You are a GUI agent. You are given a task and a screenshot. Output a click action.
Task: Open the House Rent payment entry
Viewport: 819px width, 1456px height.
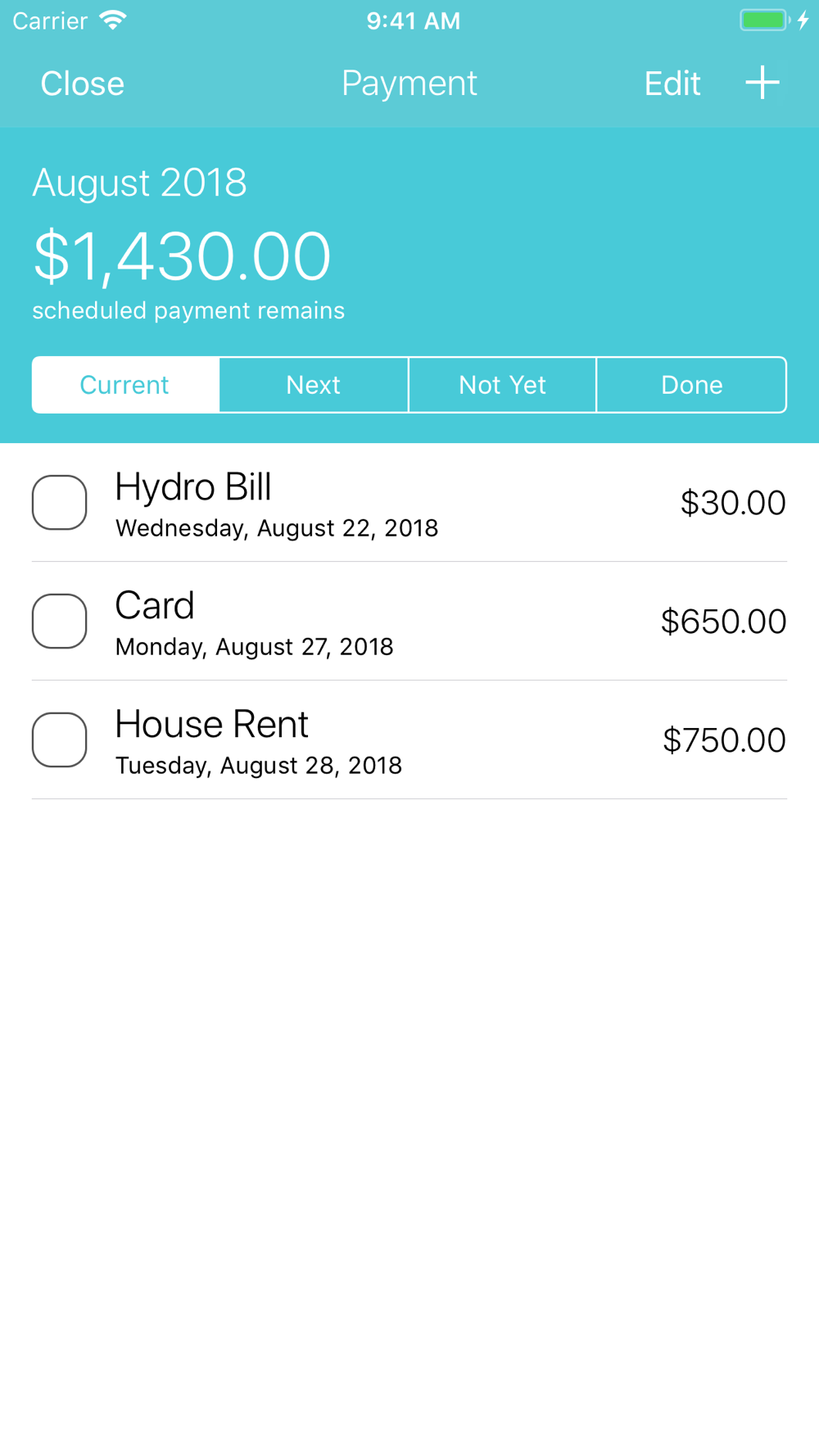[x=409, y=740]
